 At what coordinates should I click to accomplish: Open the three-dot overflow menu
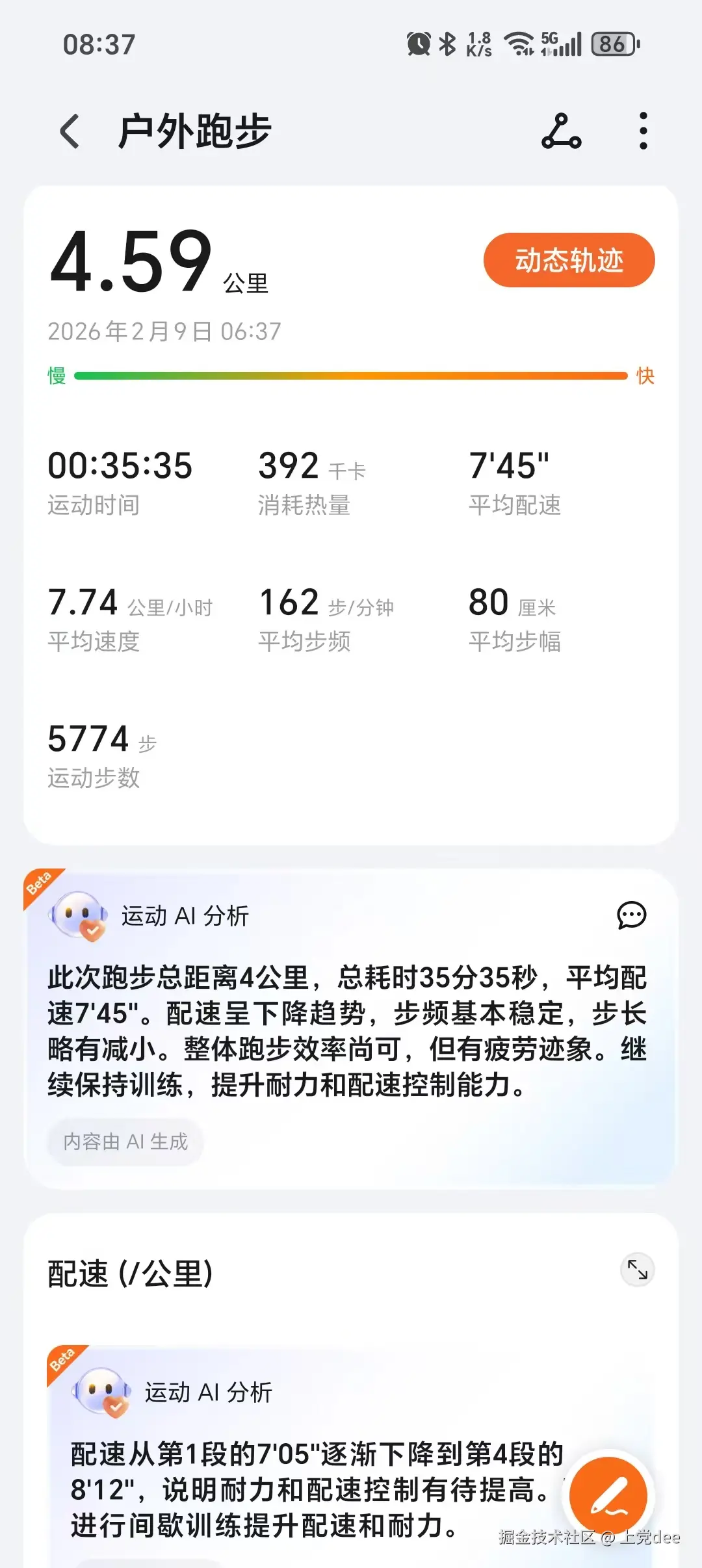tap(642, 130)
